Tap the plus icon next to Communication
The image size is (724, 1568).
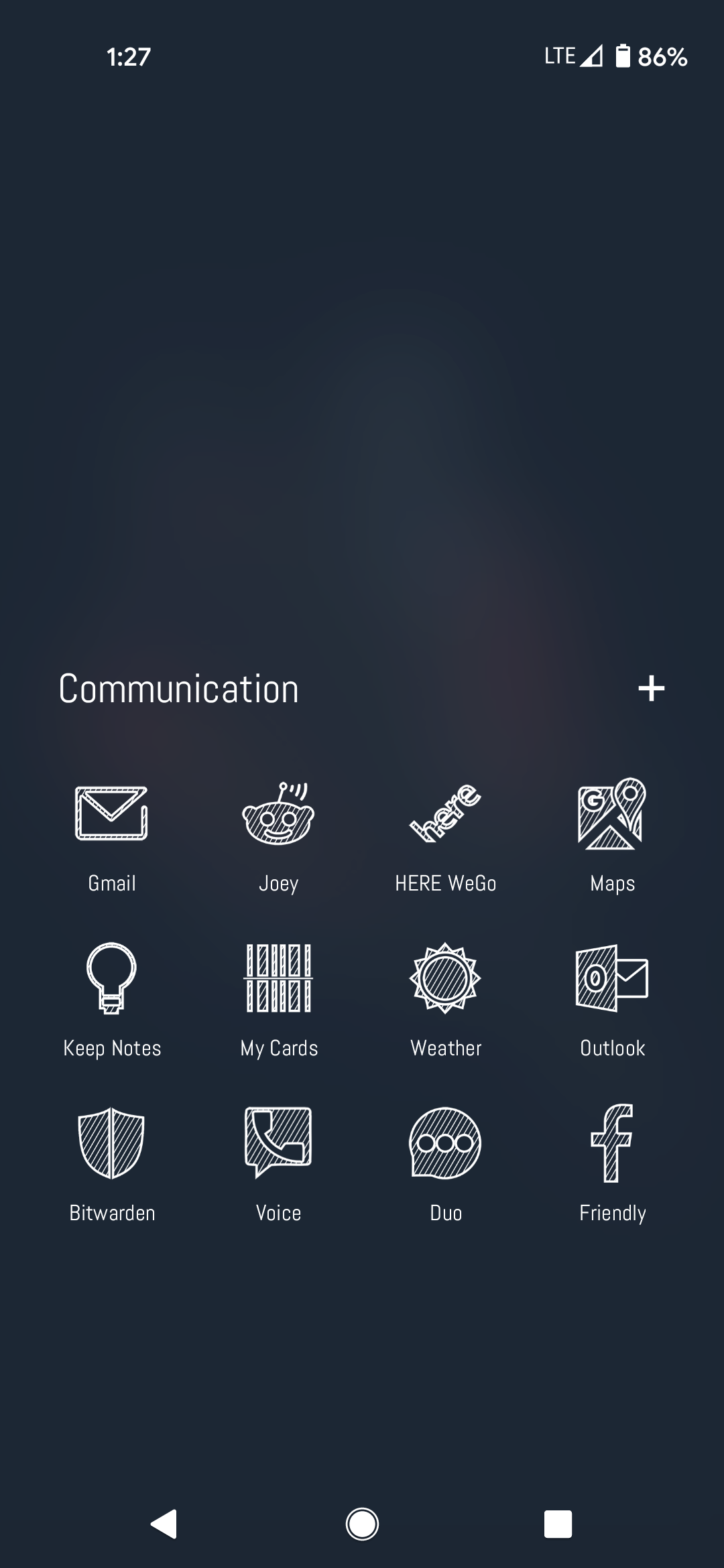[651, 688]
